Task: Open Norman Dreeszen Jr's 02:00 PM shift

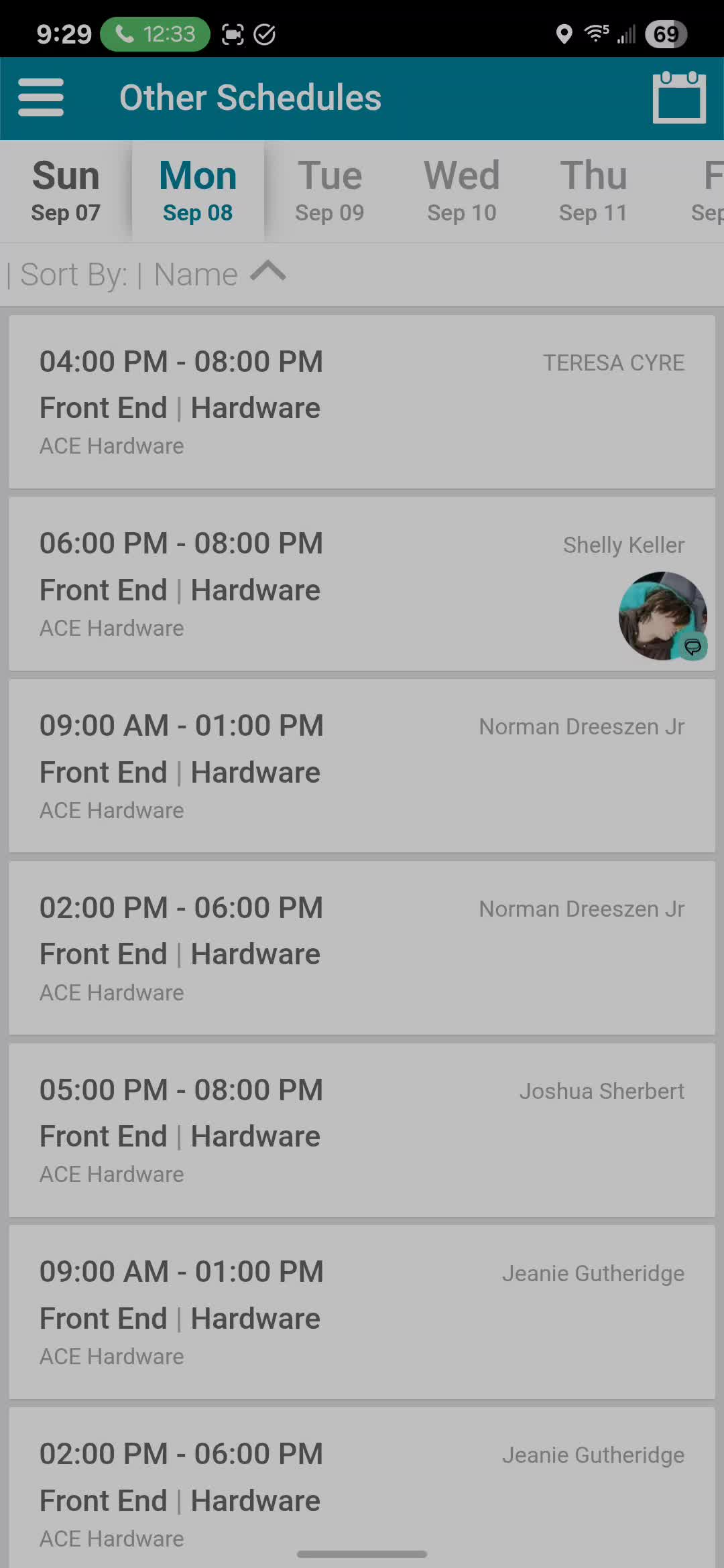Action: coord(362,949)
